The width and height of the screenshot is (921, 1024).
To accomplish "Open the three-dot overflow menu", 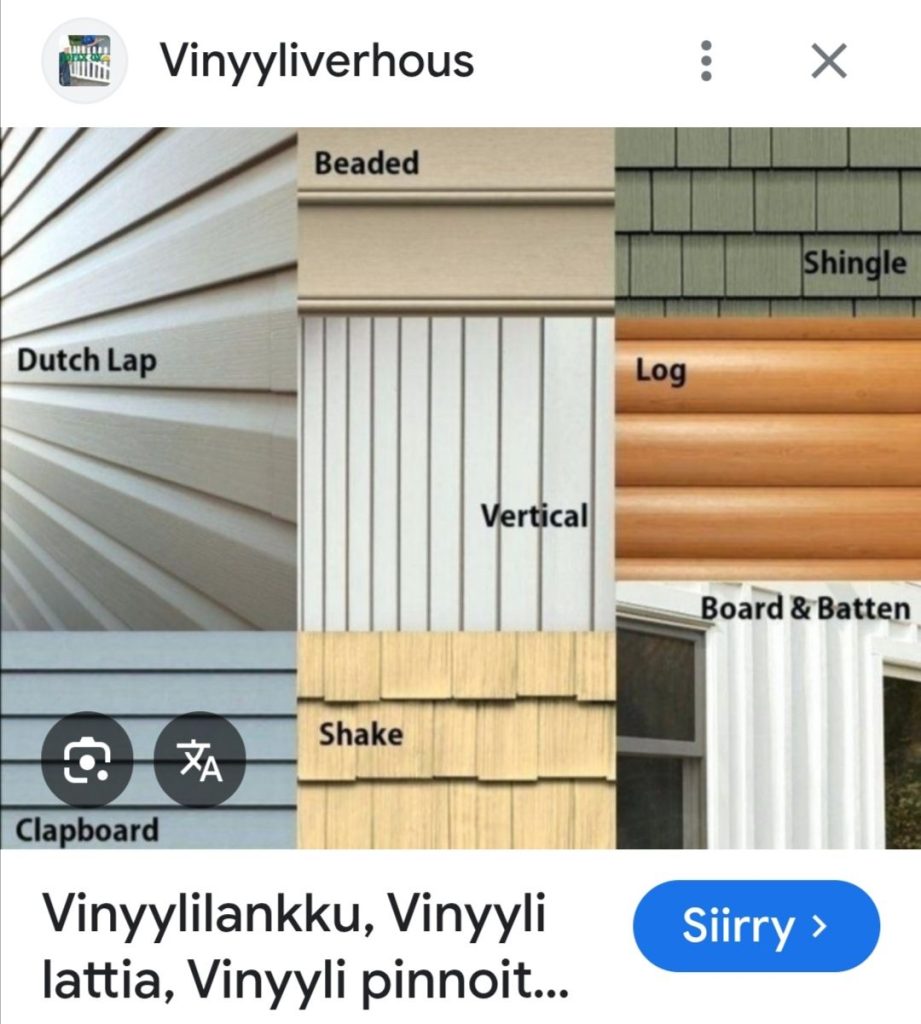I will pyautogui.click(x=706, y=62).
